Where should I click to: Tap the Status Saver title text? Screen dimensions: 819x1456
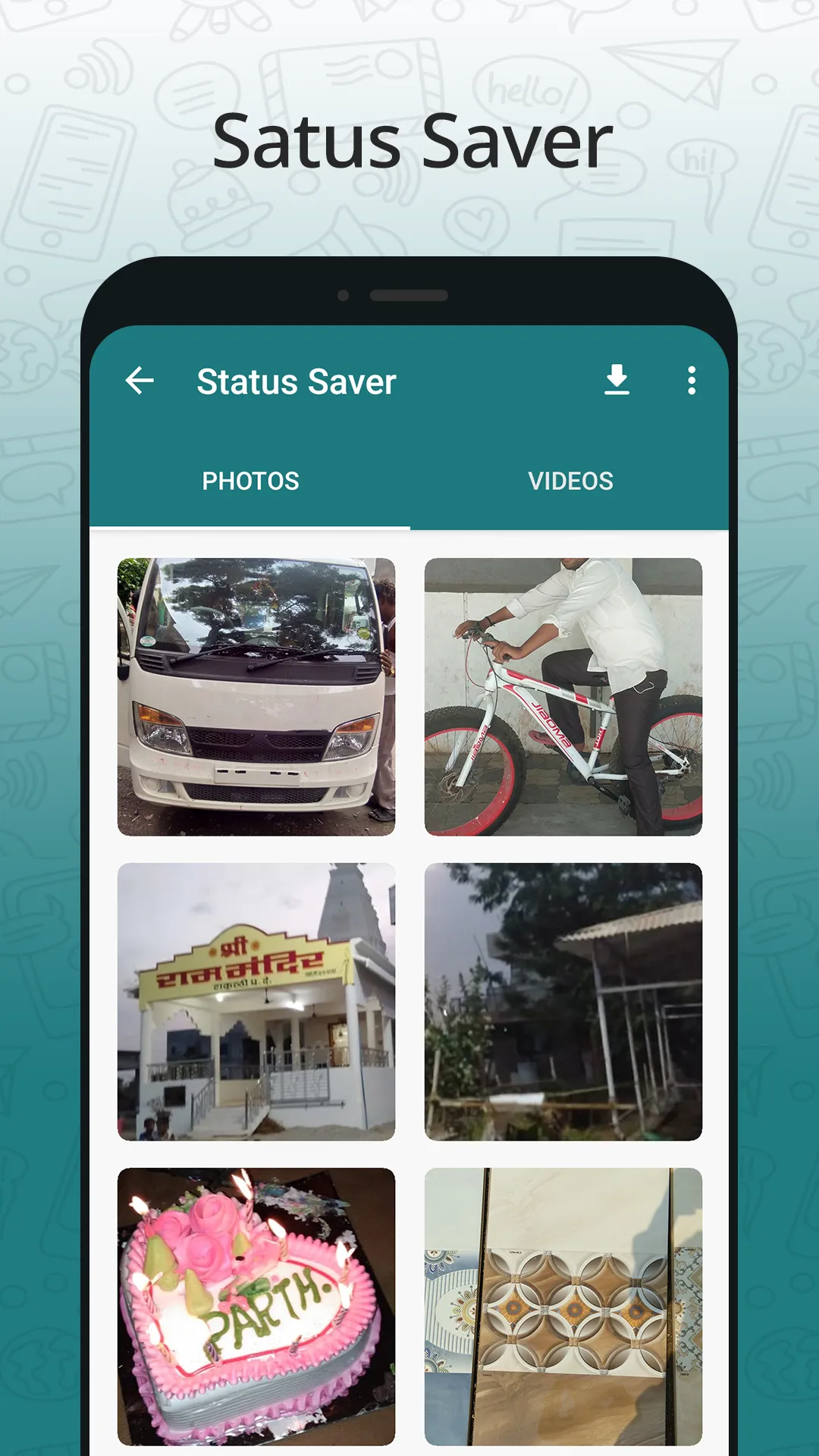pyautogui.click(x=295, y=381)
